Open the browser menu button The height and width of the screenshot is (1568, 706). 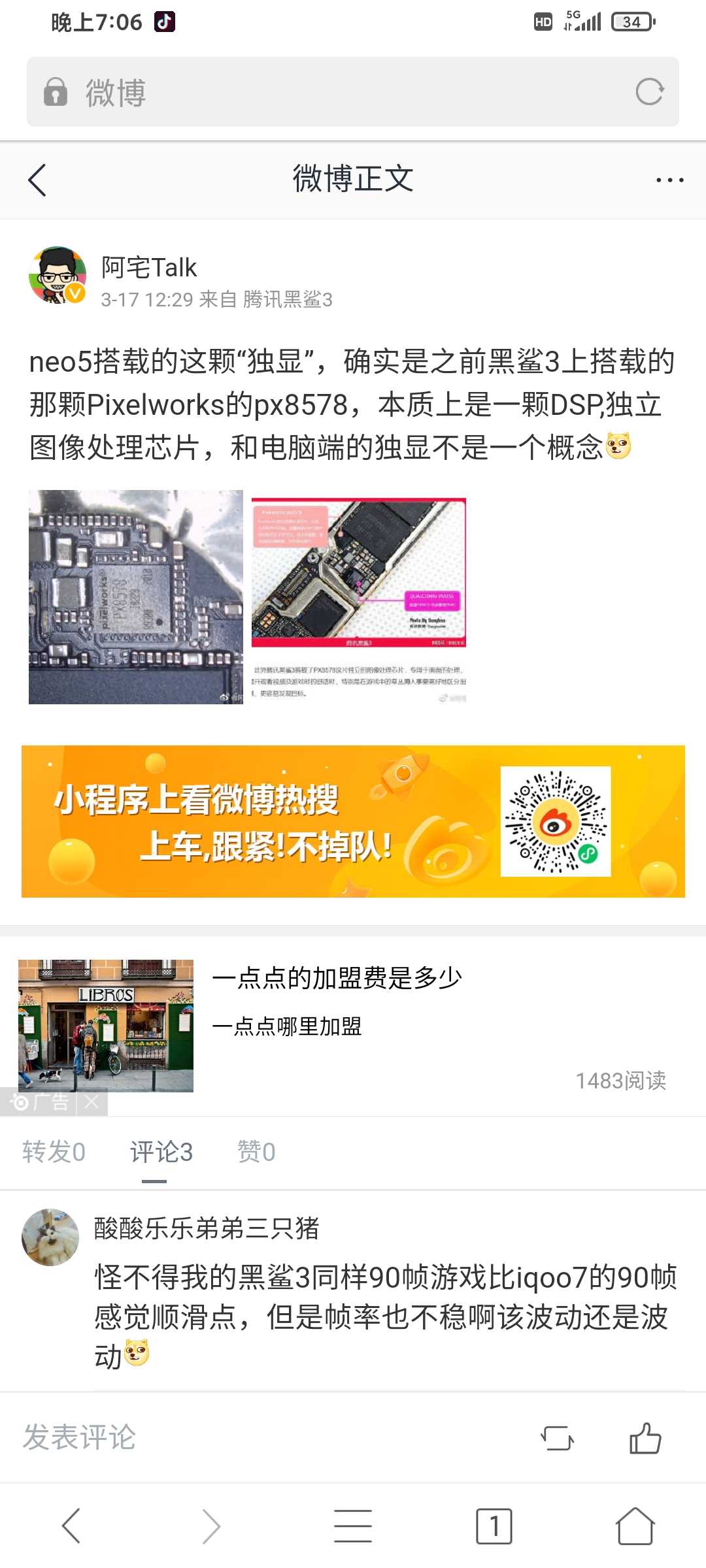tap(353, 1526)
